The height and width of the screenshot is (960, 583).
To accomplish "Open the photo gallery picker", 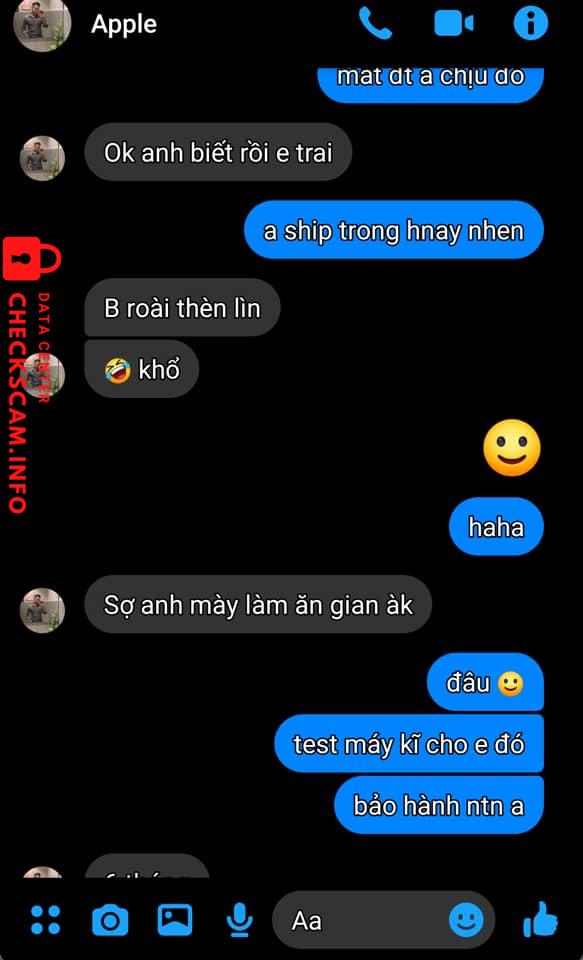I will tap(175, 920).
